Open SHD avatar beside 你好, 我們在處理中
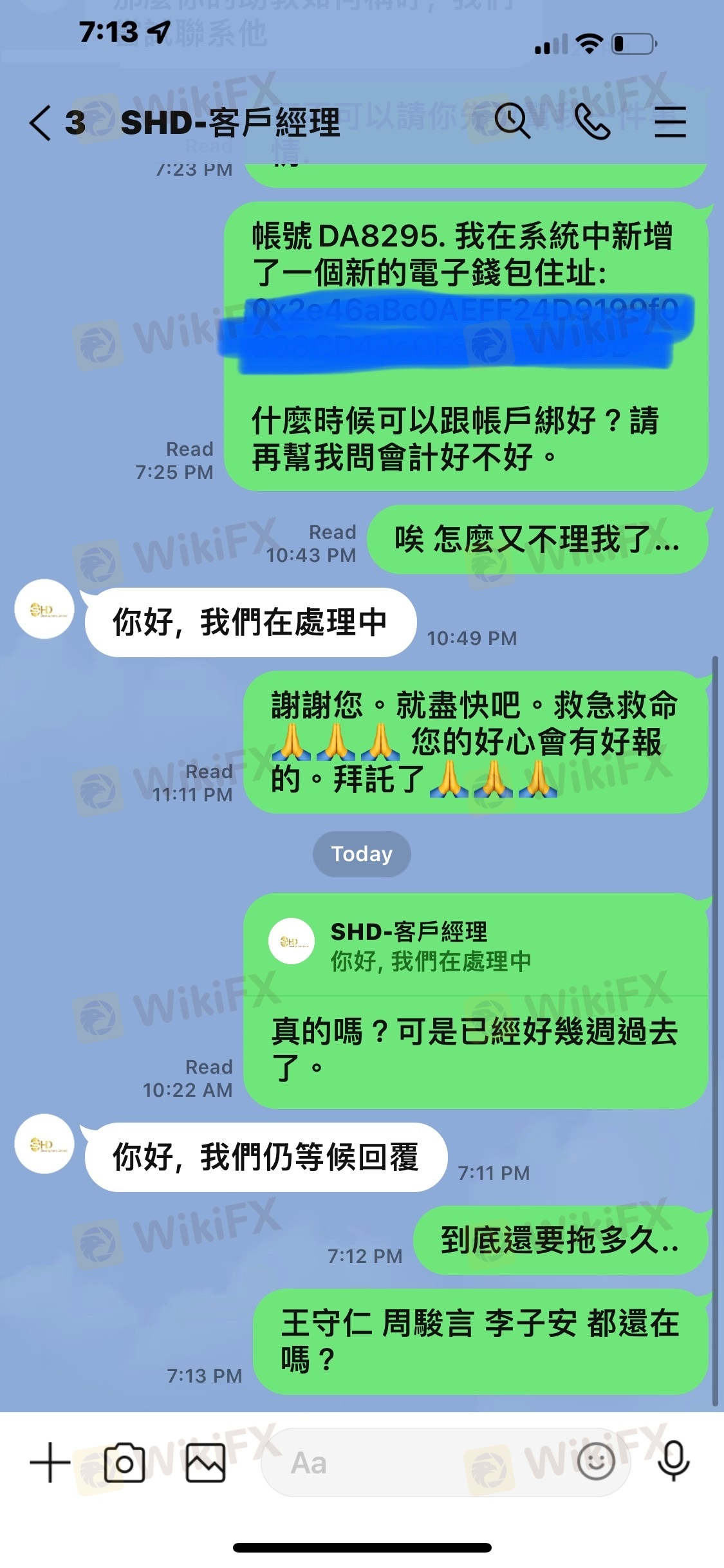Image resolution: width=724 pixels, height=1568 pixels. click(x=44, y=609)
